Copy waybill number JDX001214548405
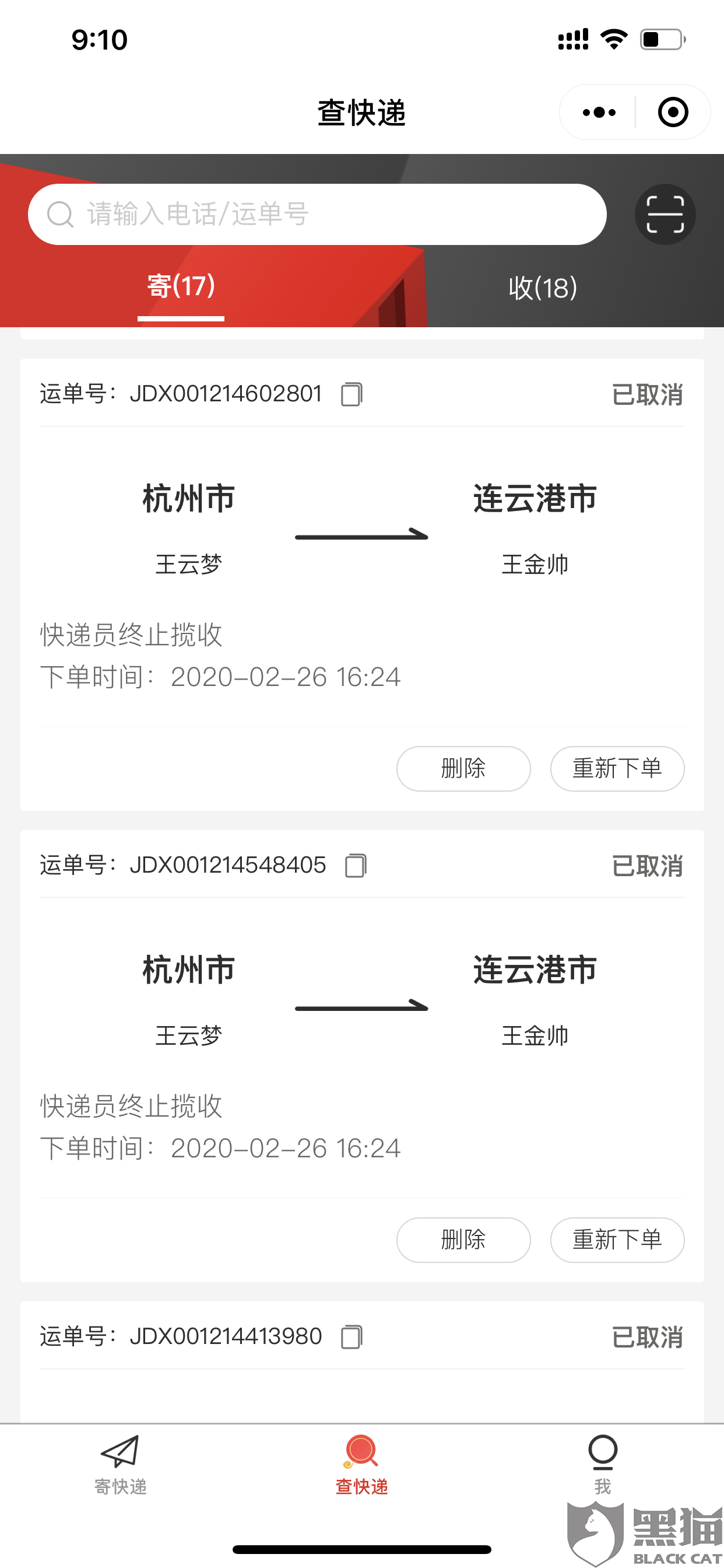The width and height of the screenshot is (724, 1568). point(356,866)
